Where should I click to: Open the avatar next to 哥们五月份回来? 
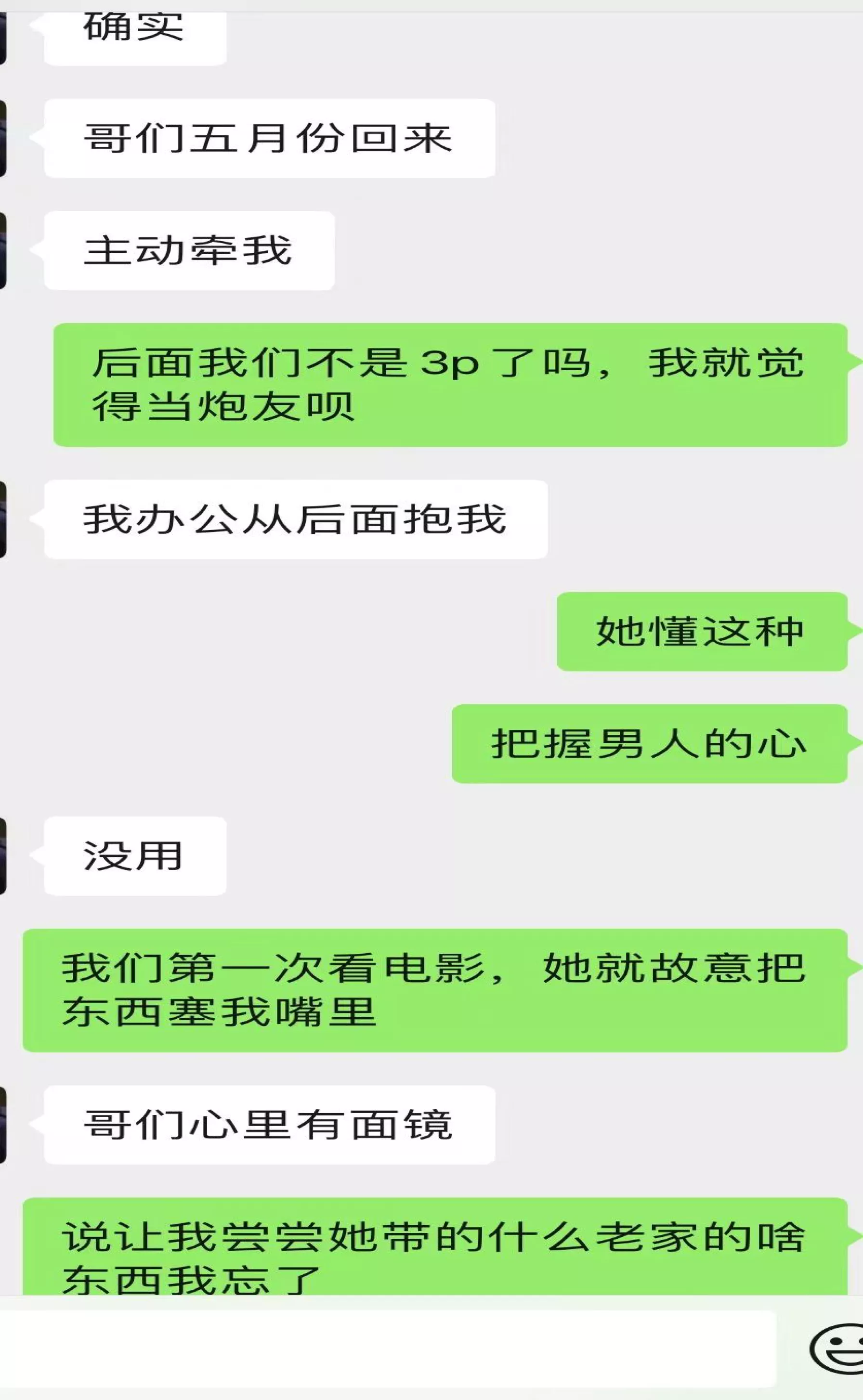tap(3, 139)
